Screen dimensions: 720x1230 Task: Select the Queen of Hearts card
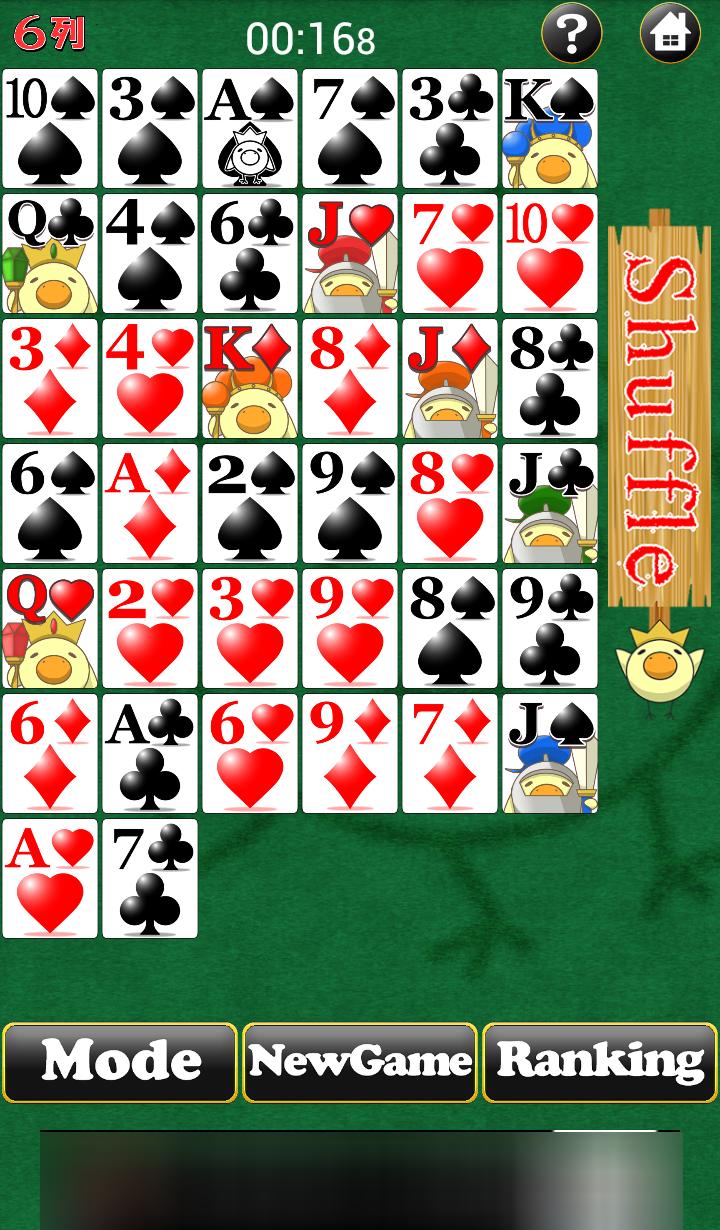coord(50,628)
